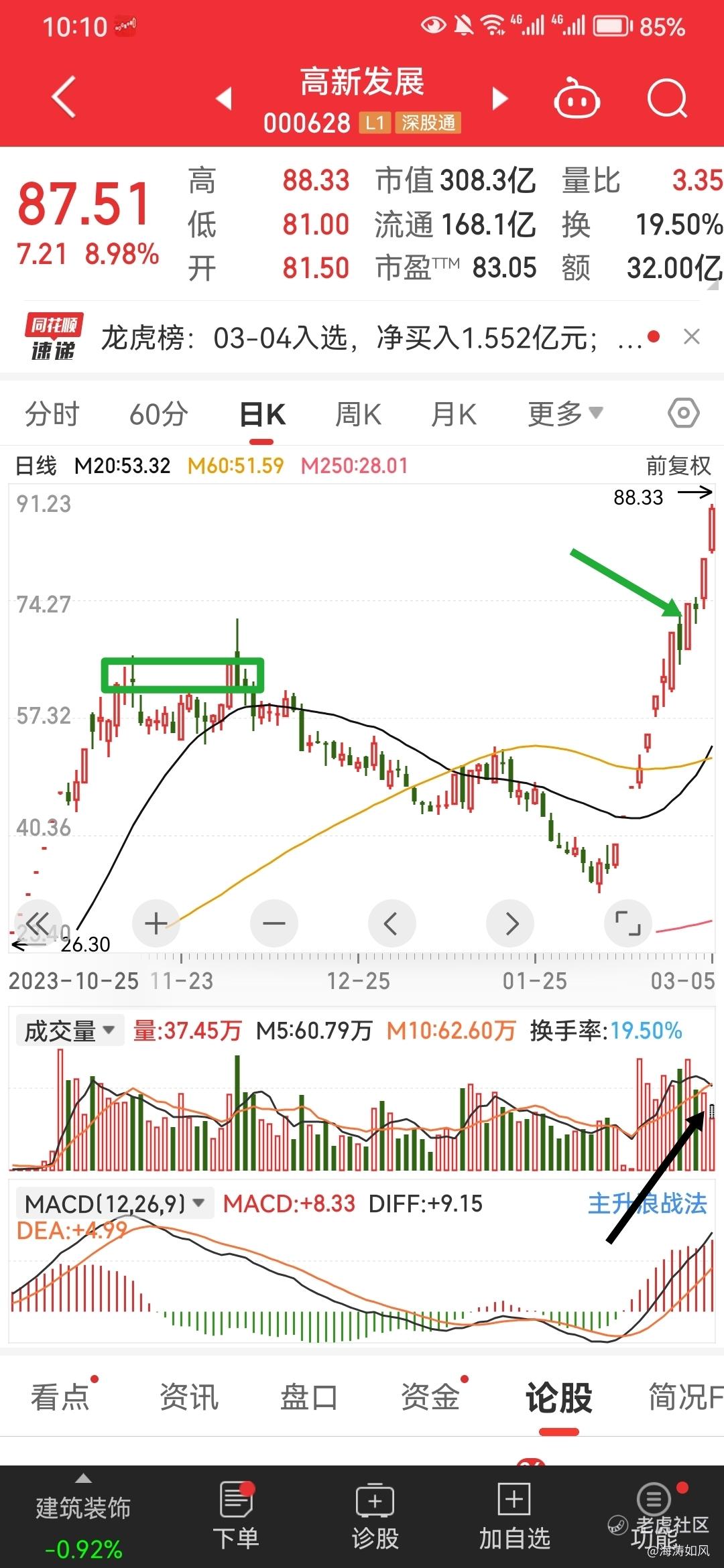Select the 月K chart tab

[454, 414]
